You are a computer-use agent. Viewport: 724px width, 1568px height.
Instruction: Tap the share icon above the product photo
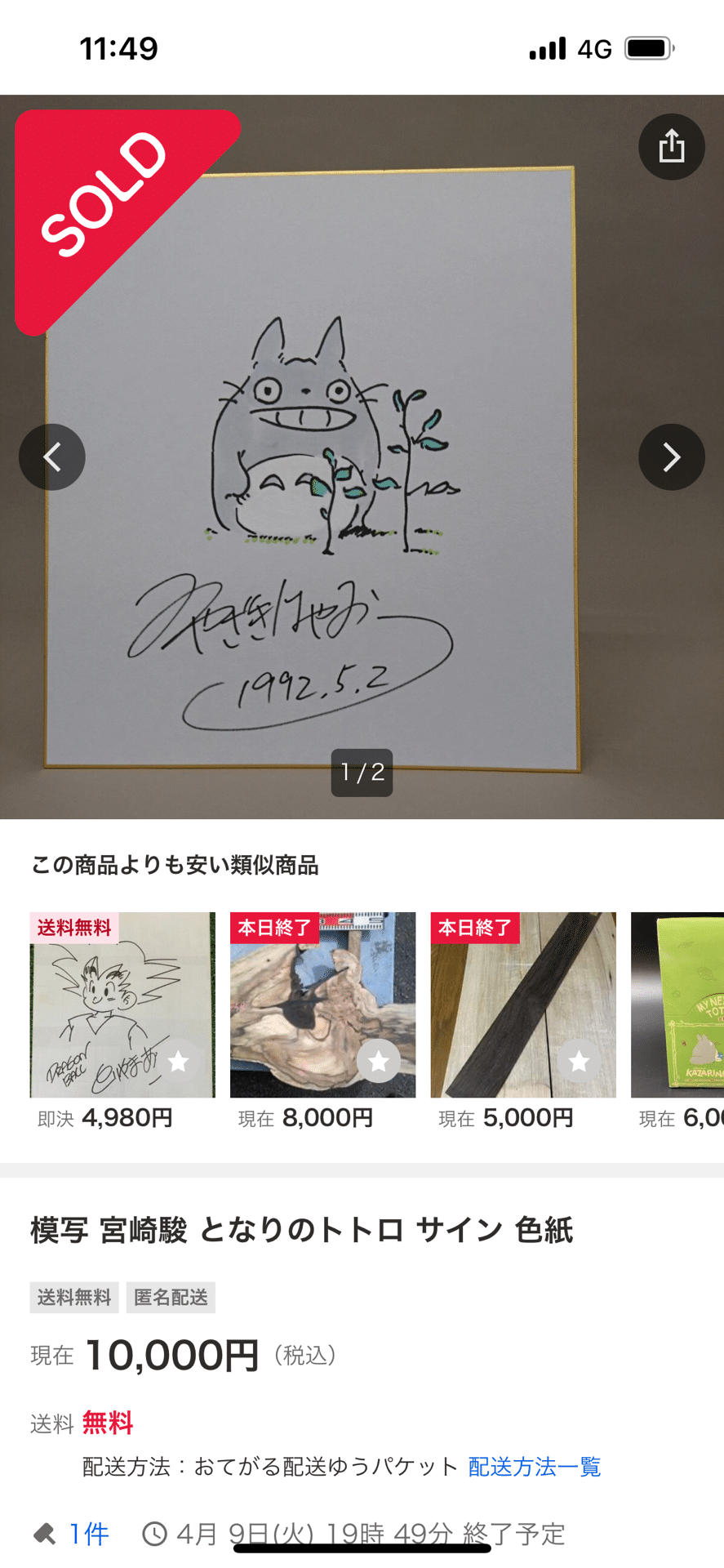(671, 146)
